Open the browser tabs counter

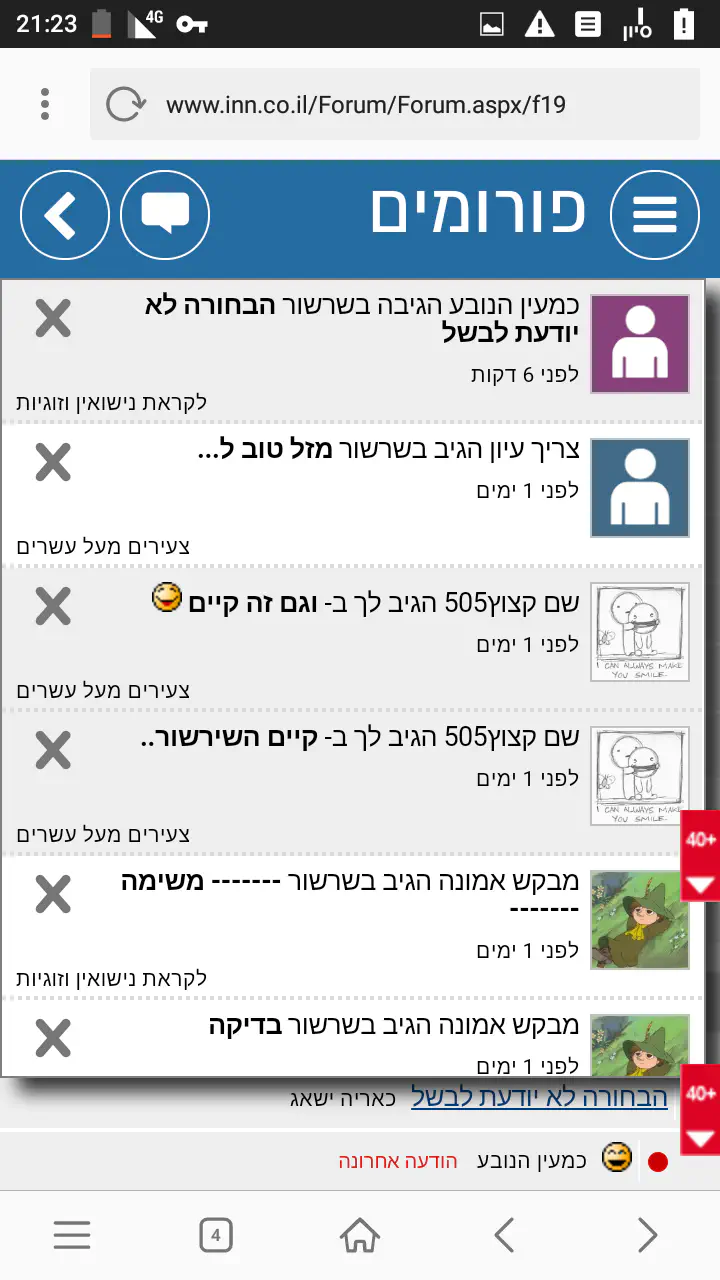216,1236
